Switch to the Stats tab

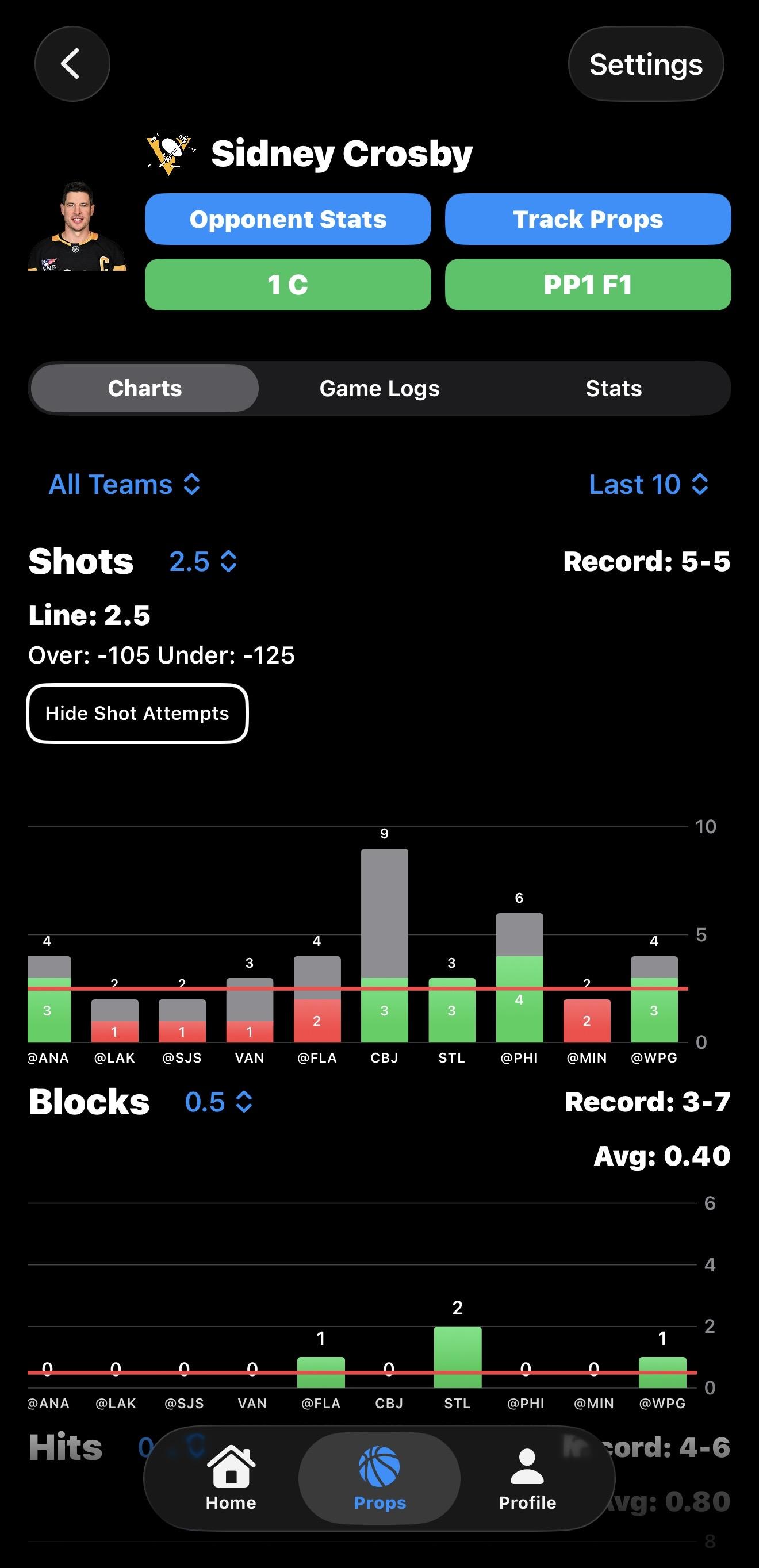point(613,388)
